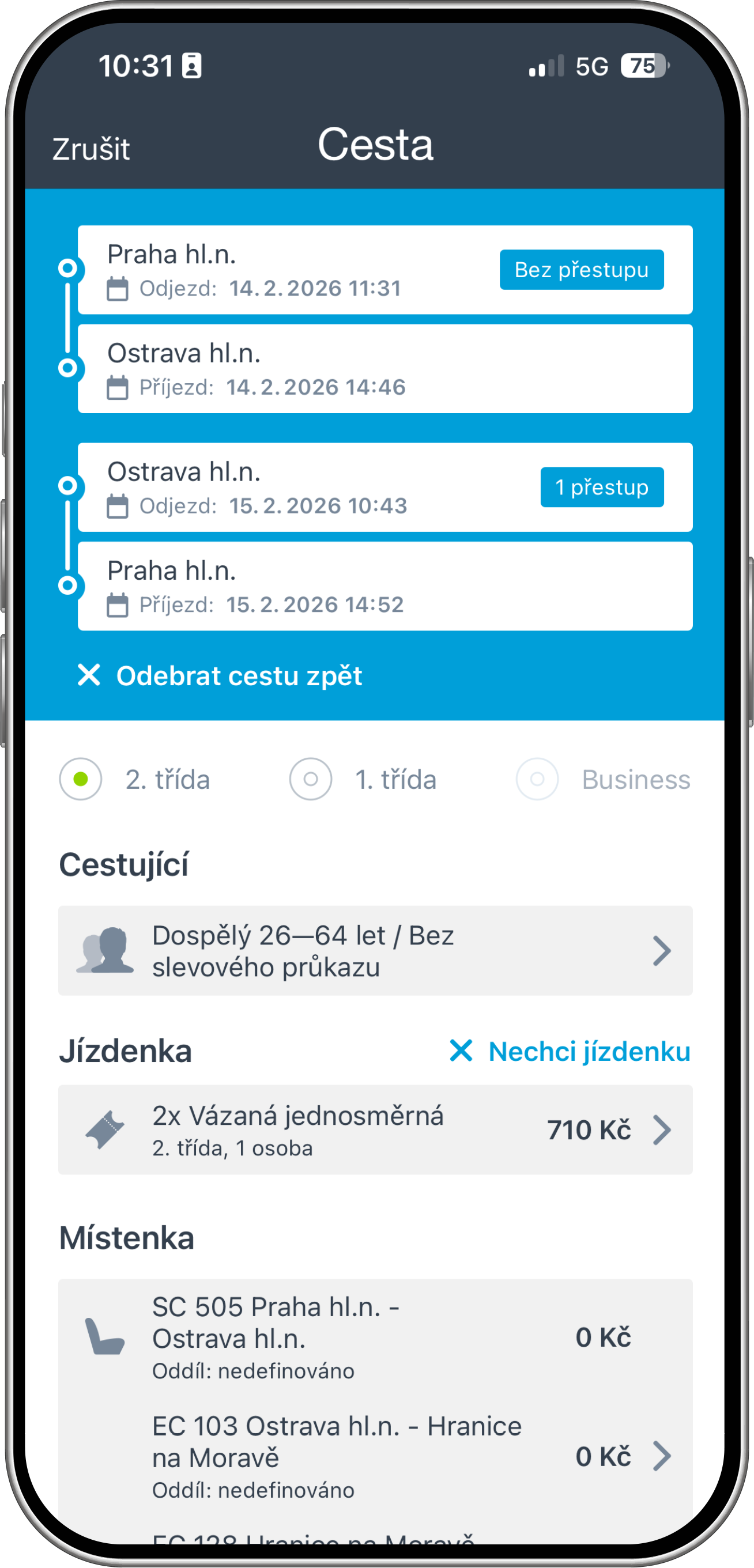Tap Nechci jízdenku to decline the ticket
Screen dimensions: 754x1568
(570, 1051)
